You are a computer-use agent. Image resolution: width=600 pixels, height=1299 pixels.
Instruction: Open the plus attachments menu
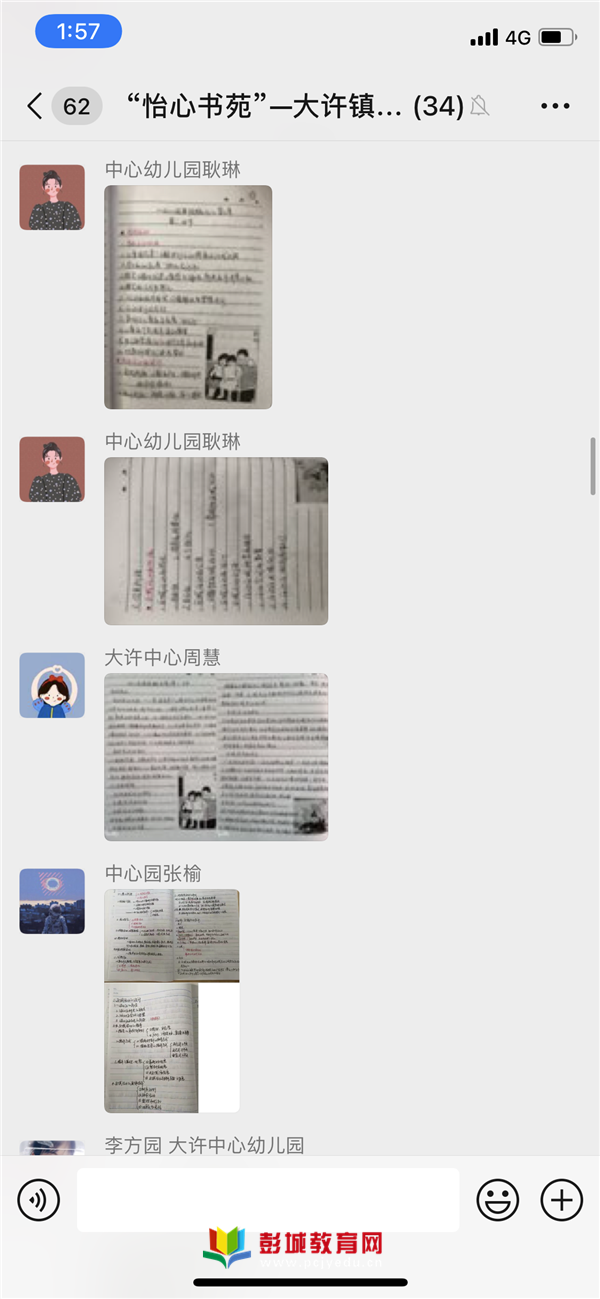pos(561,1199)
